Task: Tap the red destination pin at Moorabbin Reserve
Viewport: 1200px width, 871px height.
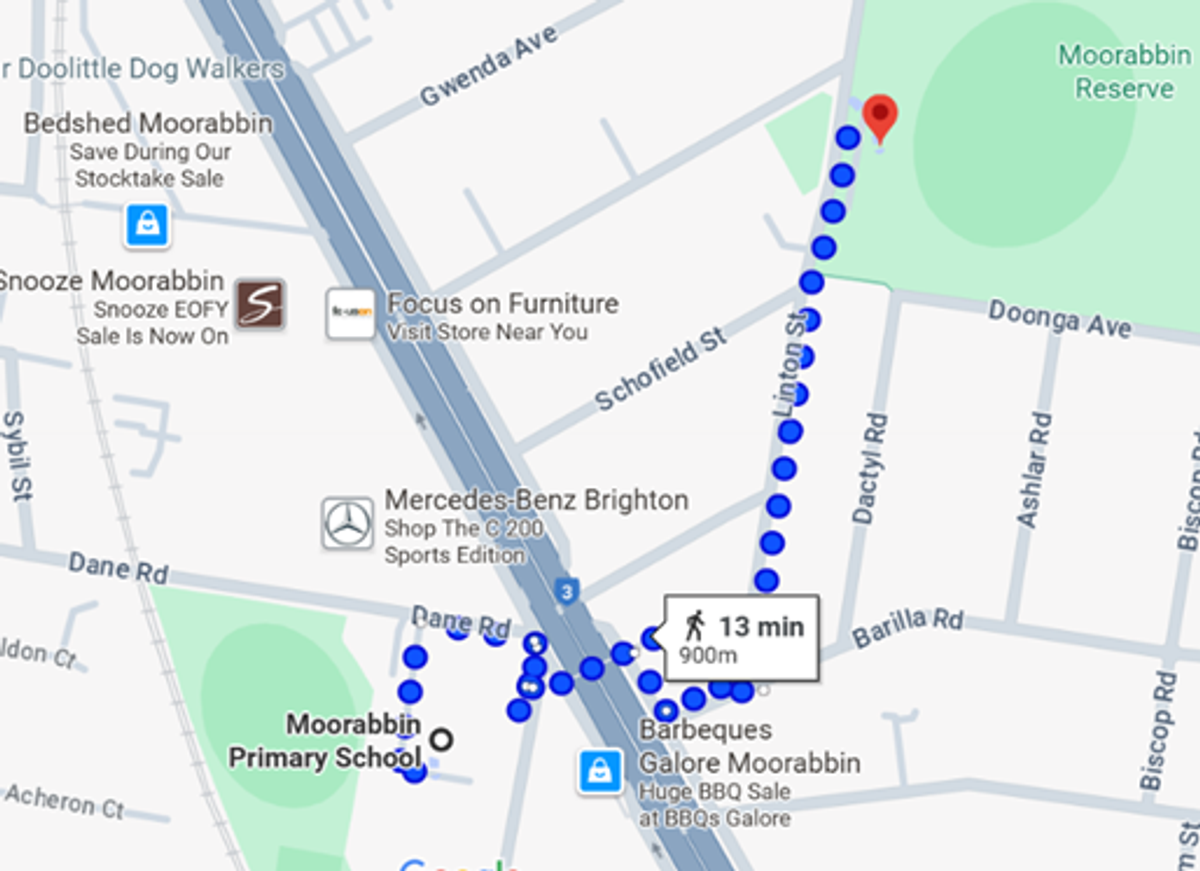Action: (880, 118)
